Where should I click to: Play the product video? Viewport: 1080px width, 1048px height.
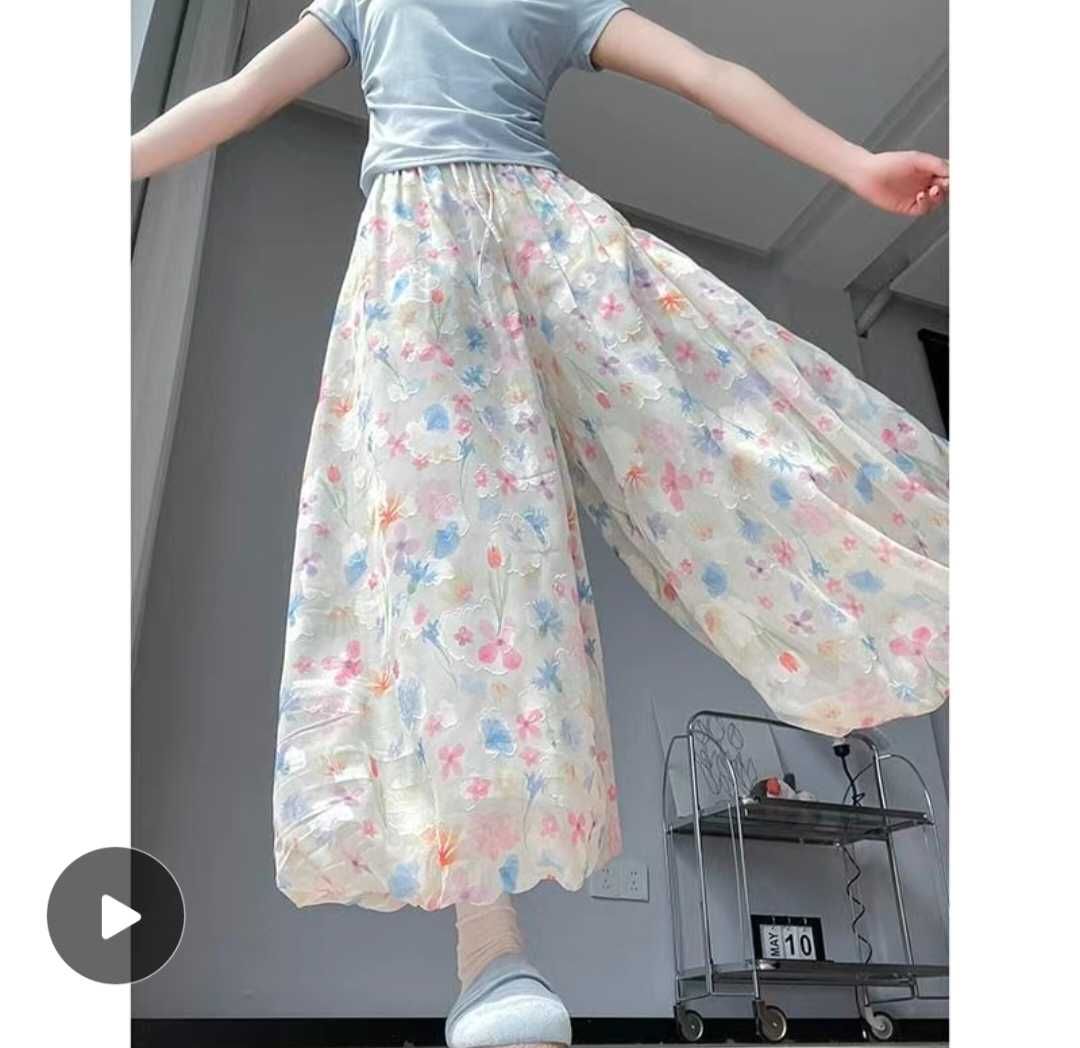click(x=116, y=915)
